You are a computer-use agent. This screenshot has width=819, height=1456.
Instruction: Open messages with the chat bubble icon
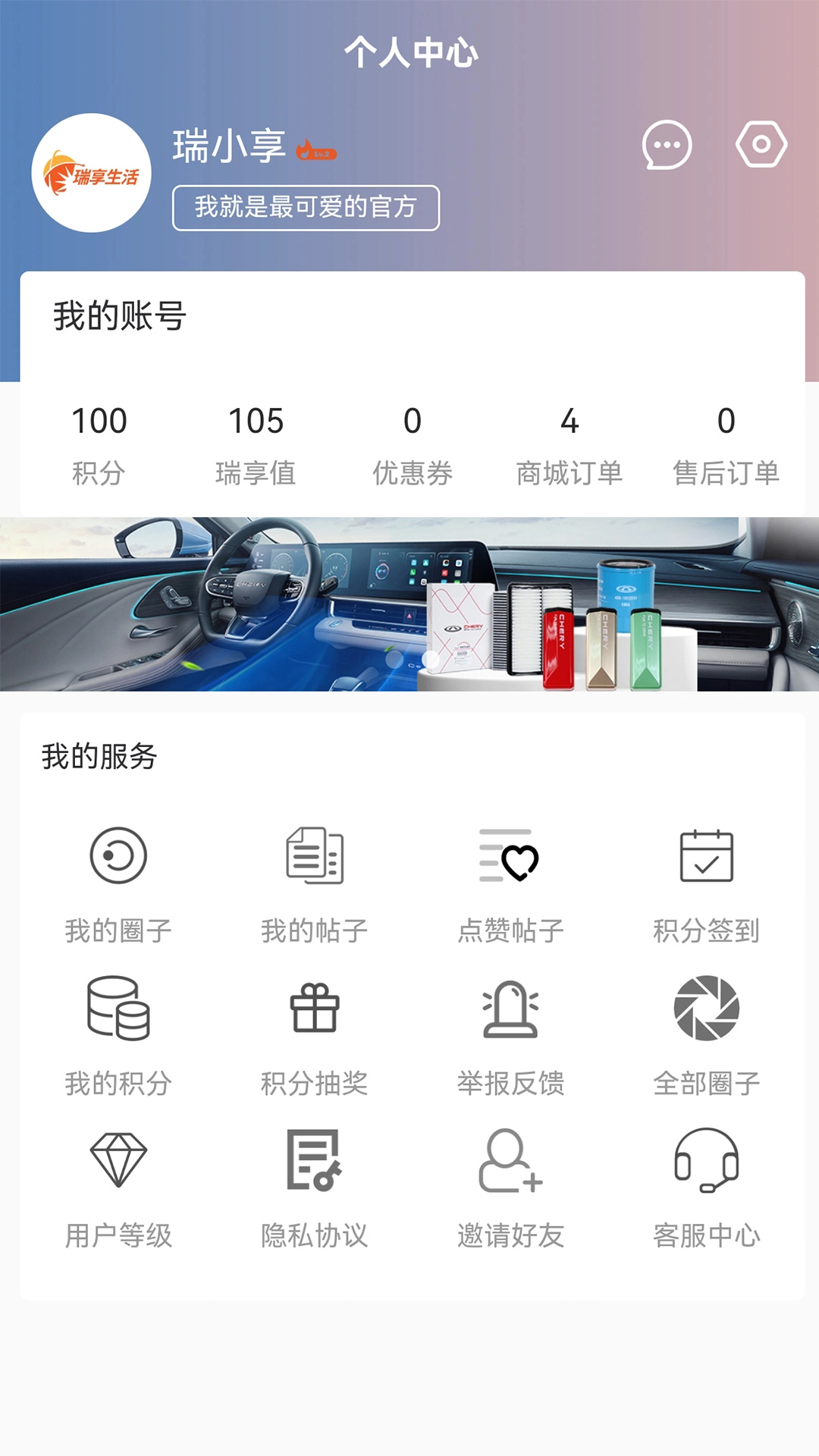(667, 144)
